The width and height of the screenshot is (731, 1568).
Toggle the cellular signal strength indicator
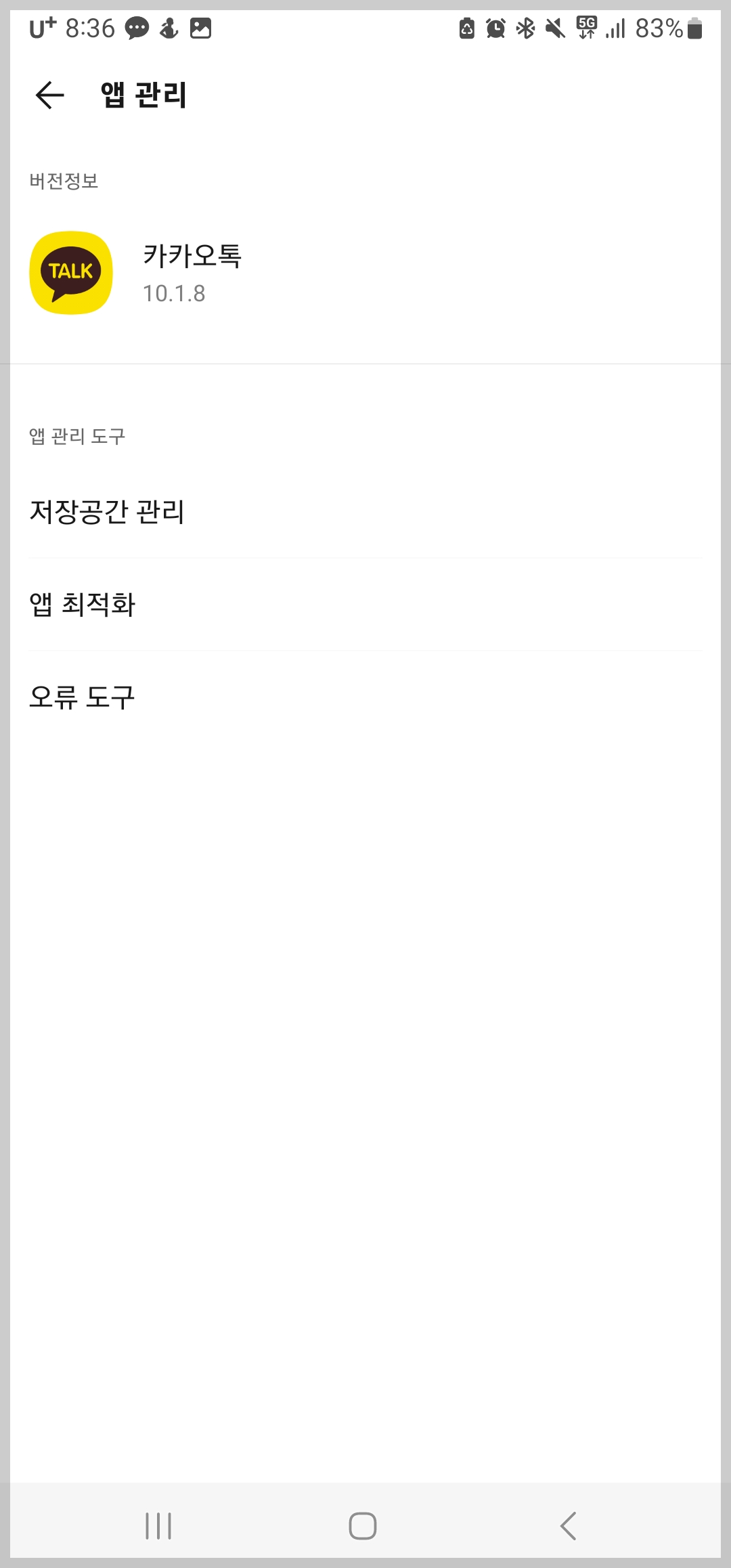click(616, 29)
